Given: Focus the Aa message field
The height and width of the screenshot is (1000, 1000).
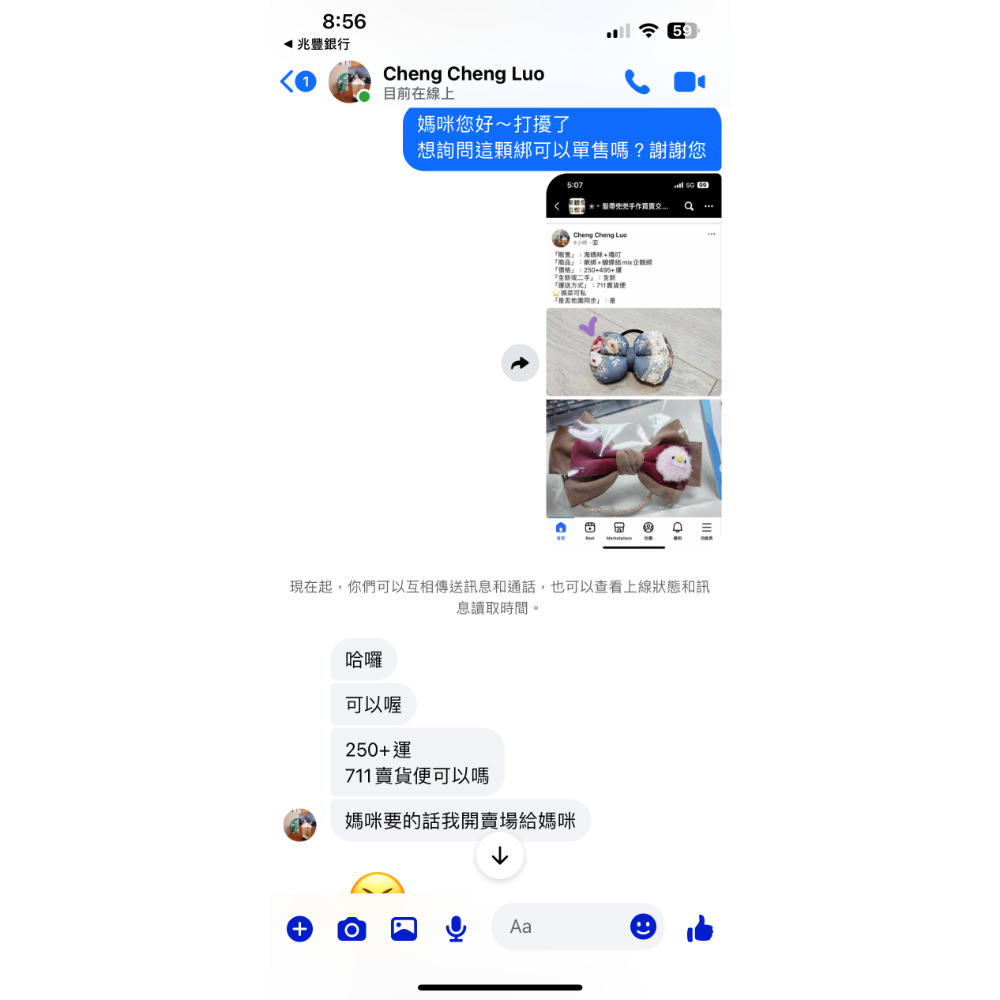Looking at the screenshot, I should tap(560, 927).
